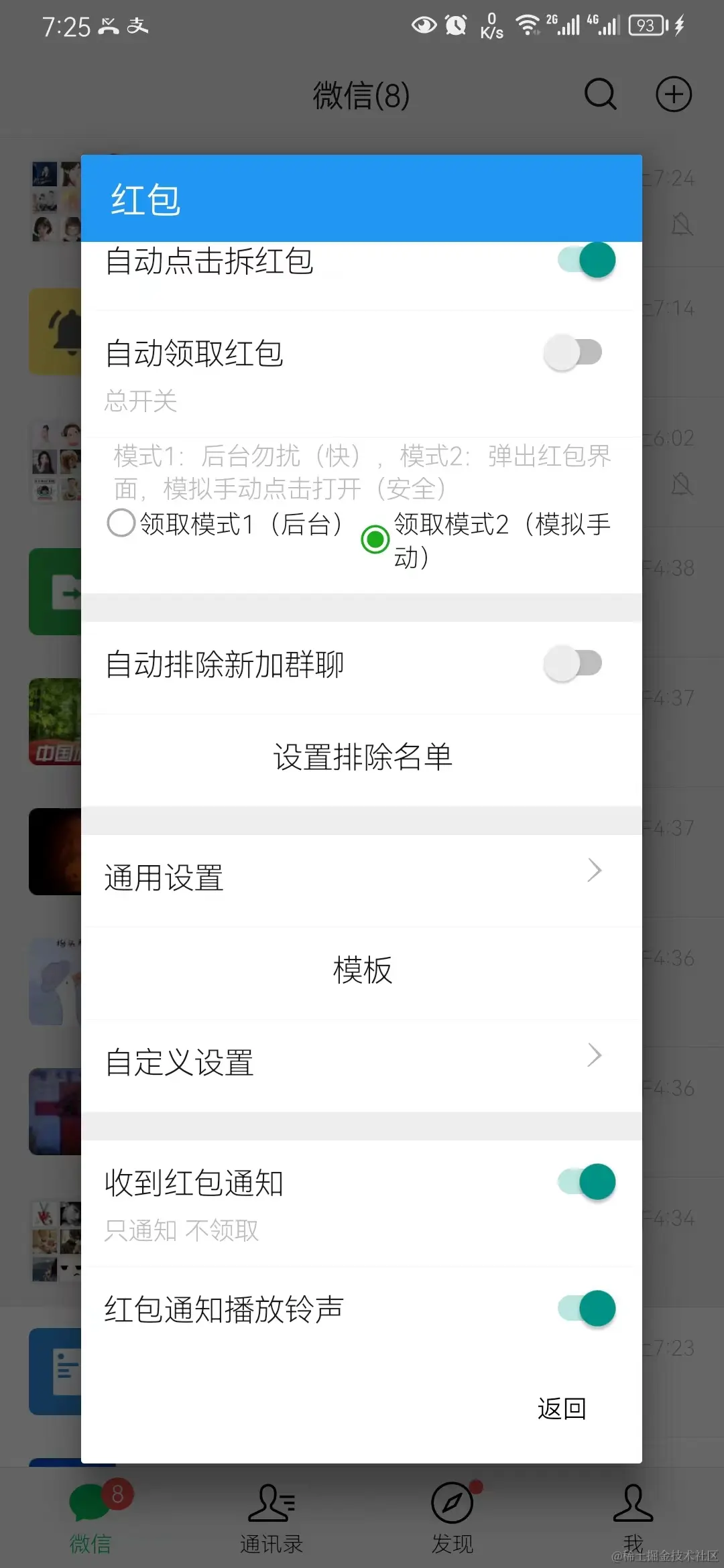Turn off 红包通知播放铃声
Viewport: 724px width, 1568px height.
coord(587,1309)
